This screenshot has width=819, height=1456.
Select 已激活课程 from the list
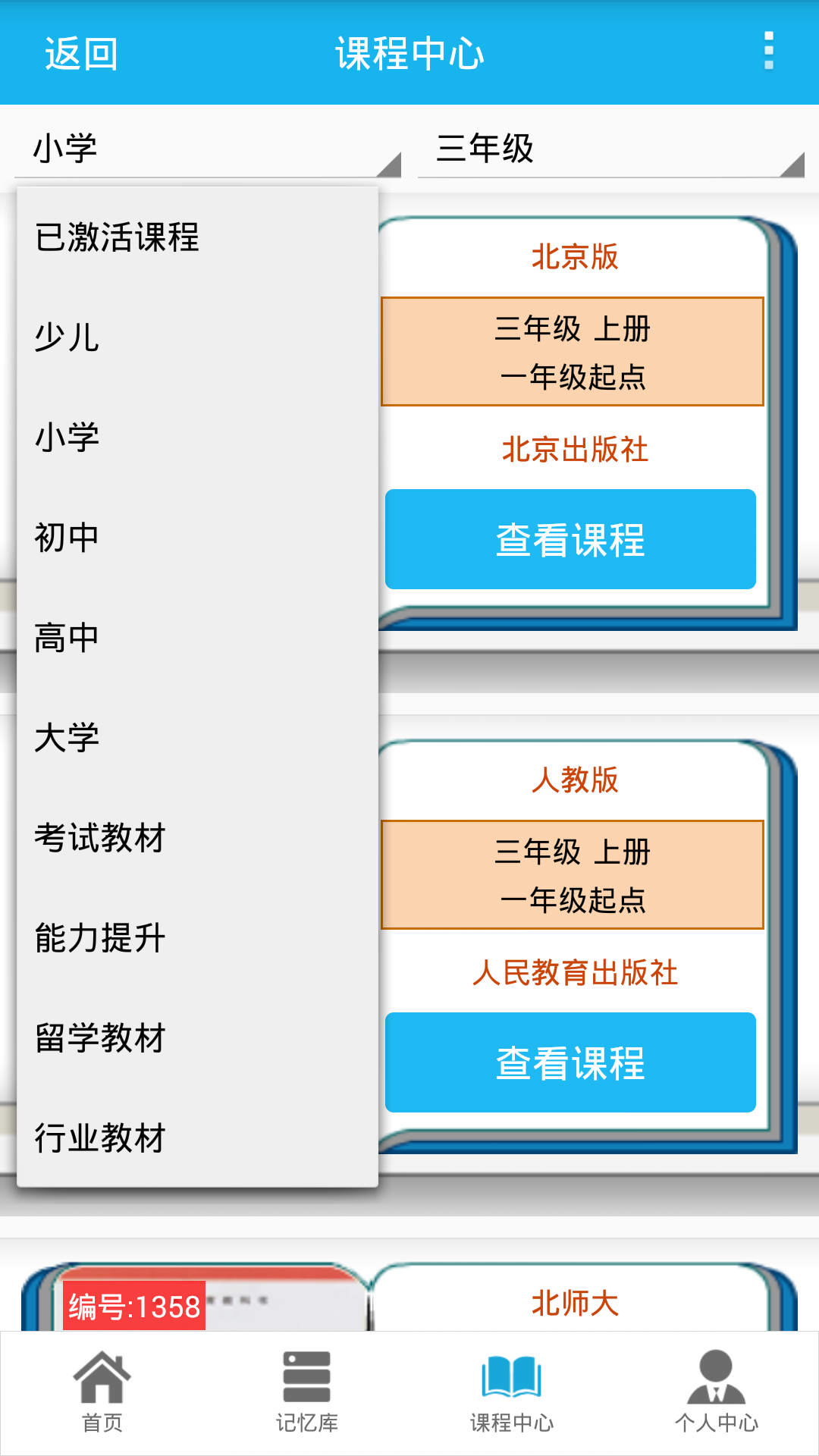tap(197, 237)
